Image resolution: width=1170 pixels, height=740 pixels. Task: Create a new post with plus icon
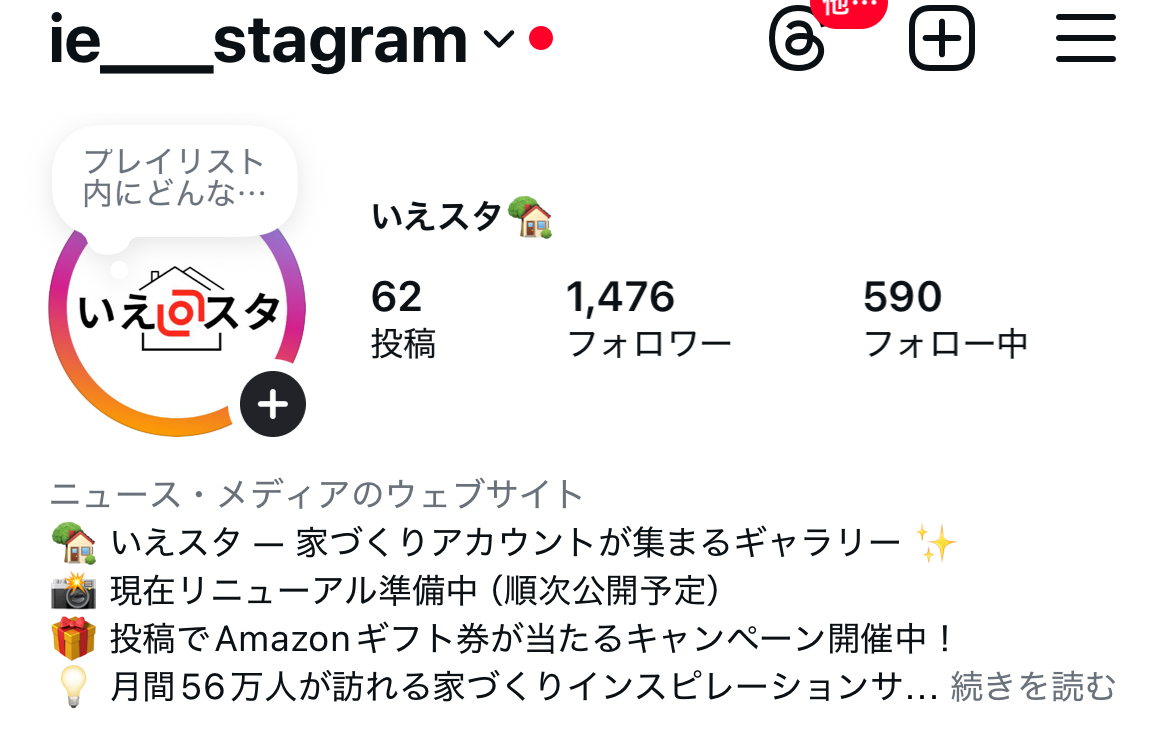tap(941, 40)
